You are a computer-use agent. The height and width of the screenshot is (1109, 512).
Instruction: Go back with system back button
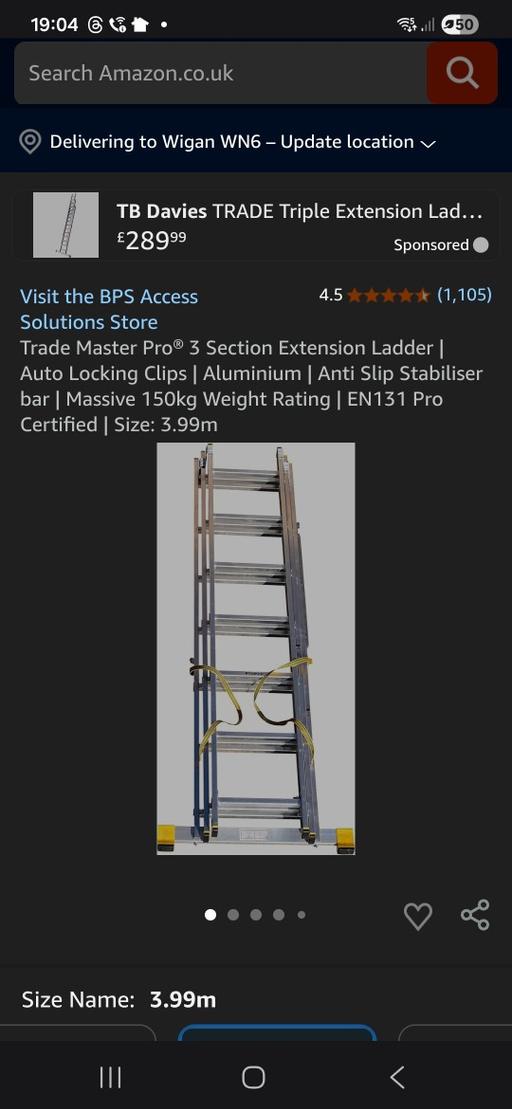[397, 1077]
